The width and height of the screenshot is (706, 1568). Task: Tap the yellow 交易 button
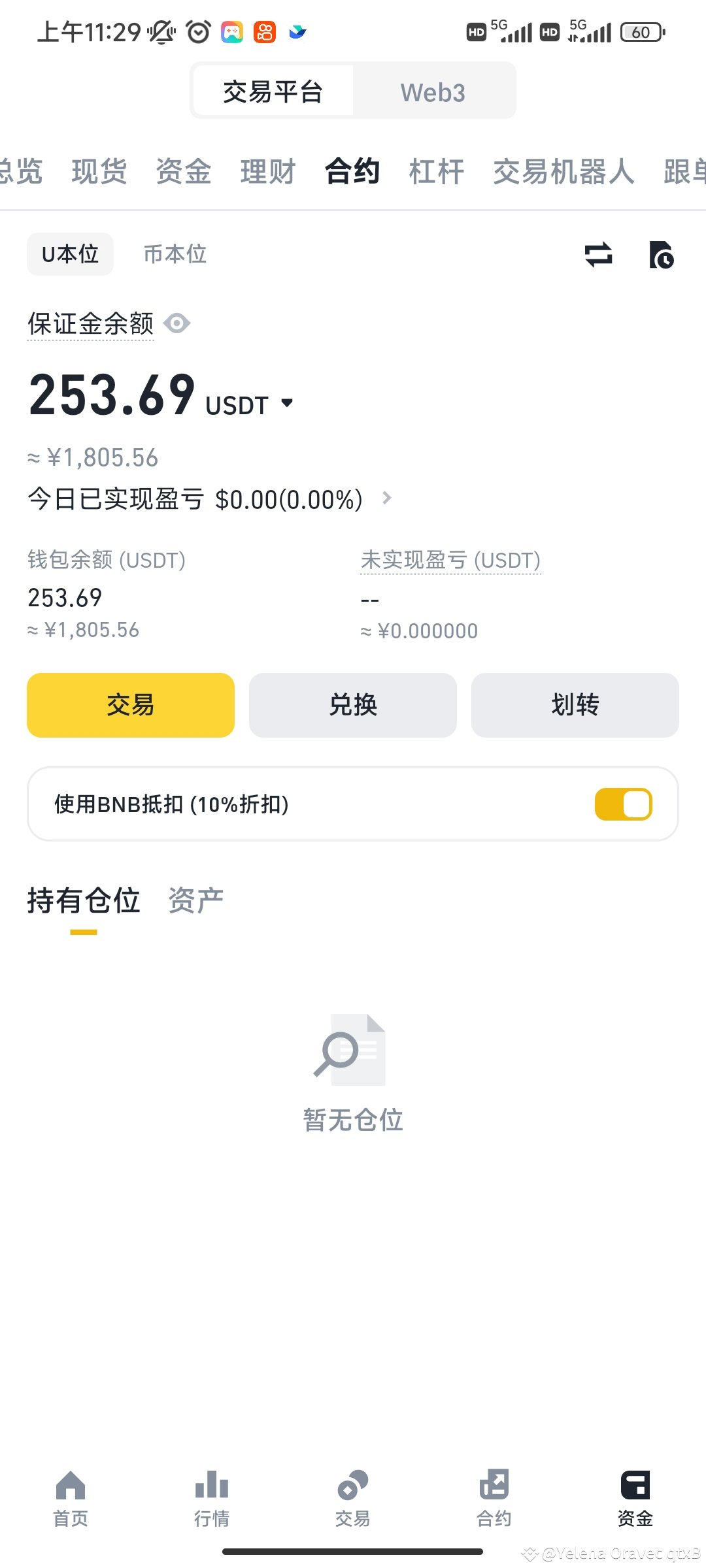131,705
